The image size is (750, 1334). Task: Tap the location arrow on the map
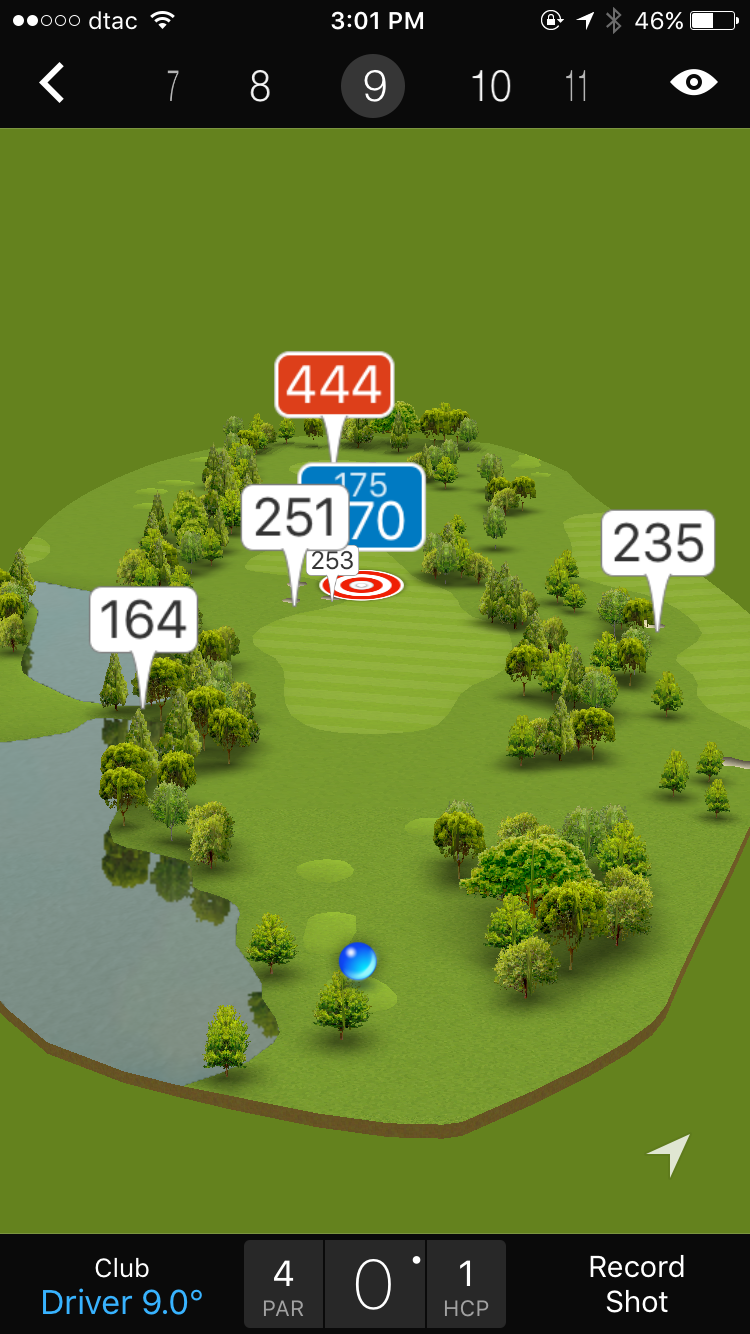669,1155
